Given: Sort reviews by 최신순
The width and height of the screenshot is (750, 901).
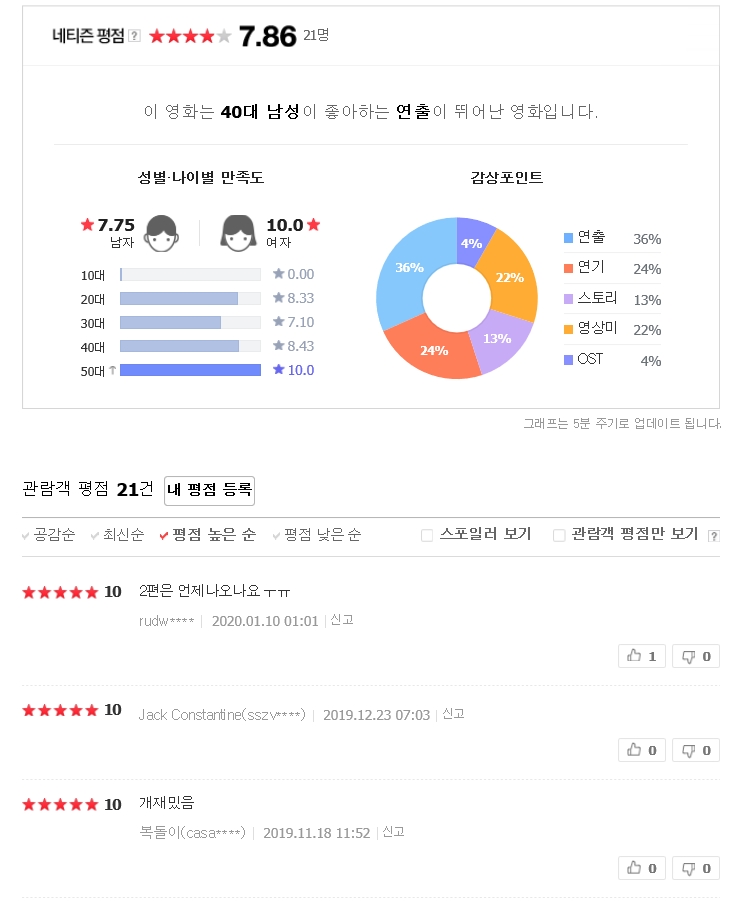Looking at the screenshot, I should (x=116, y=535).
